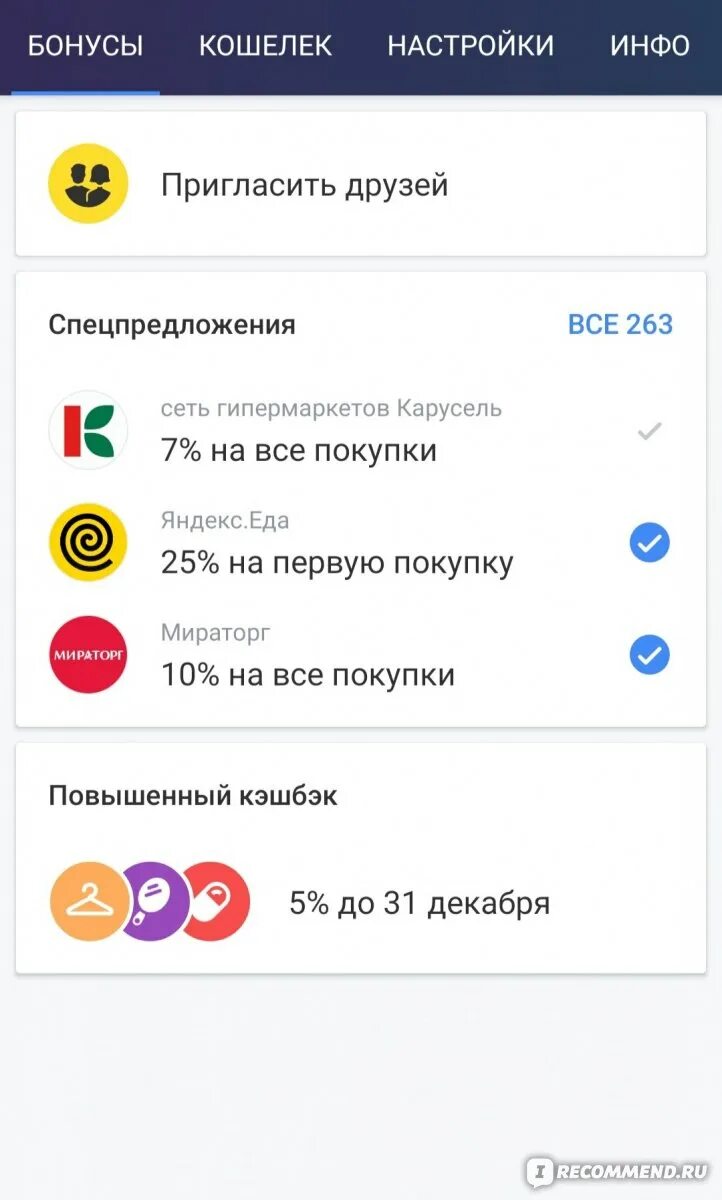Uncheck the Яндекс.Еда offer checkmark
Screen dimensions: 722x1200
coord(649,543)
